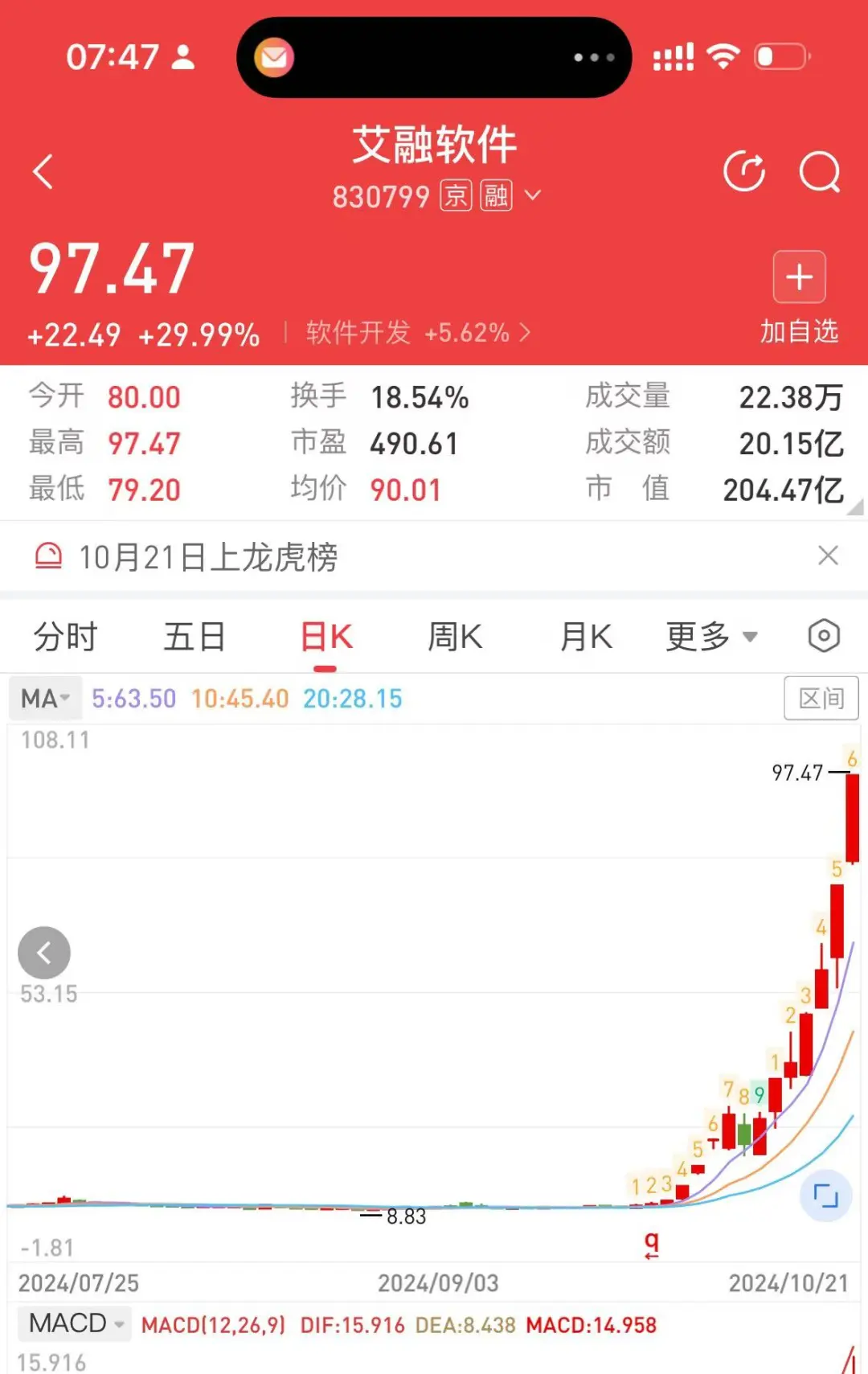Switch to the 分时 chart tab
The image size is (868, 1374).
click(65, 638)
